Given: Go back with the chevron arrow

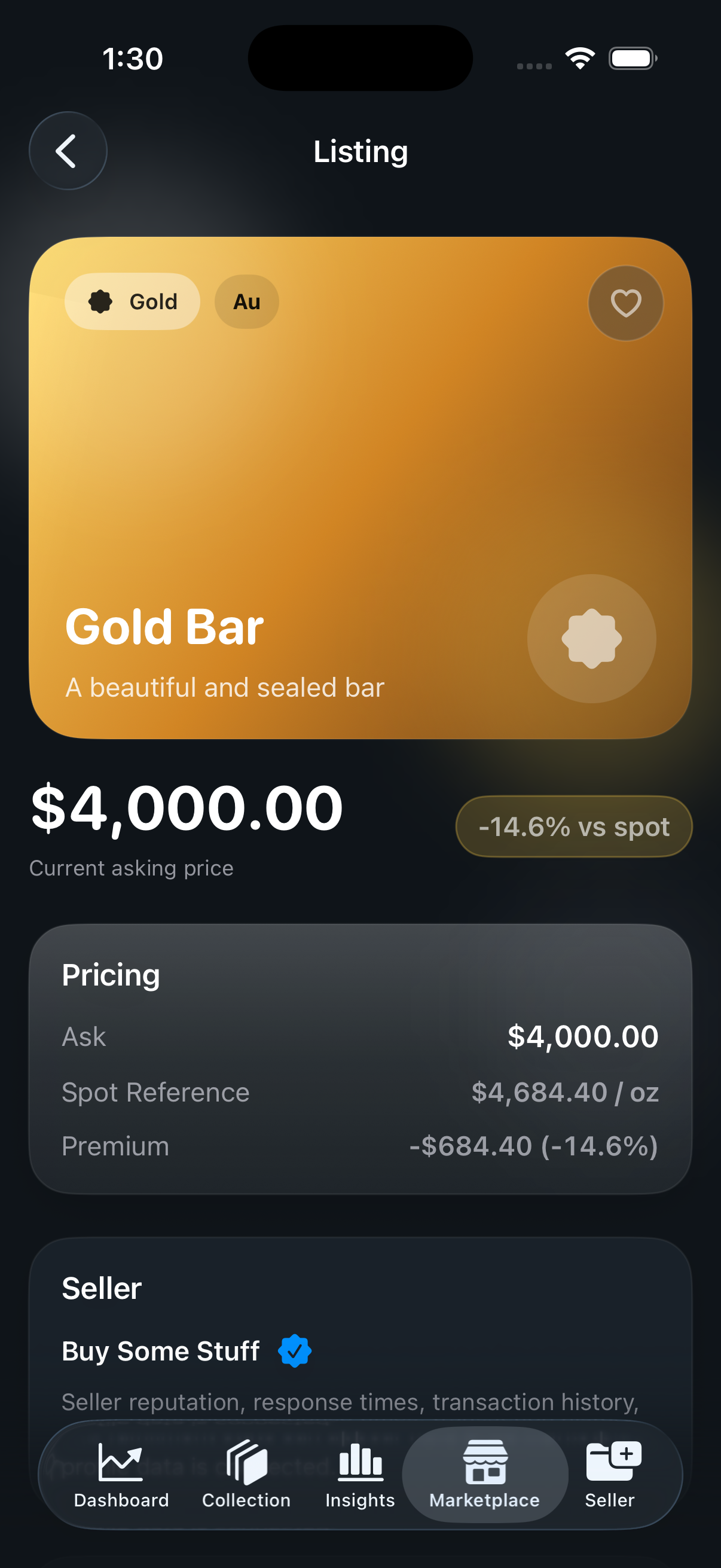Looking at the screenshot, I should pos(68,151).
